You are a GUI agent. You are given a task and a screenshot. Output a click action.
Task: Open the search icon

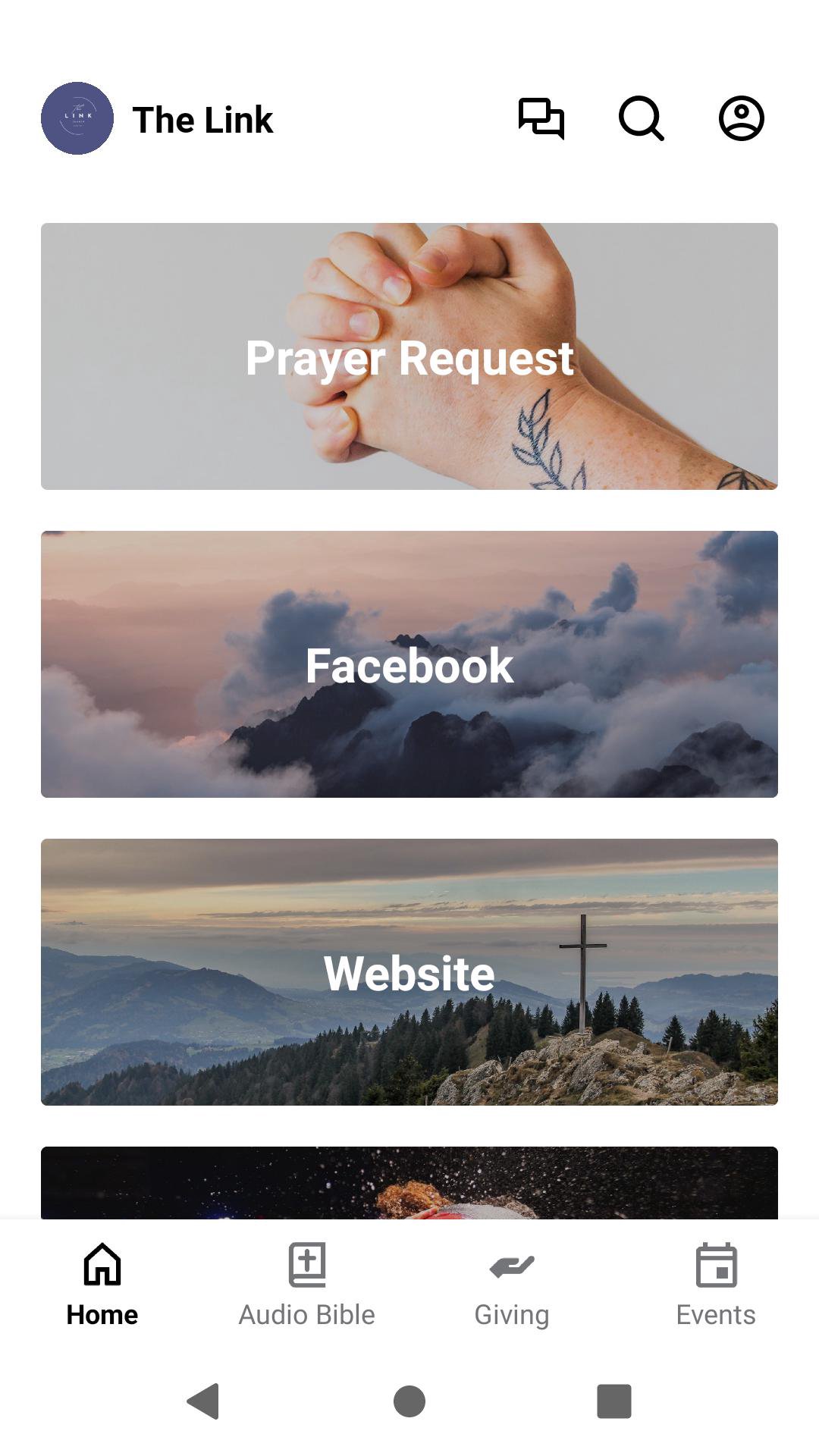[641, 119]
